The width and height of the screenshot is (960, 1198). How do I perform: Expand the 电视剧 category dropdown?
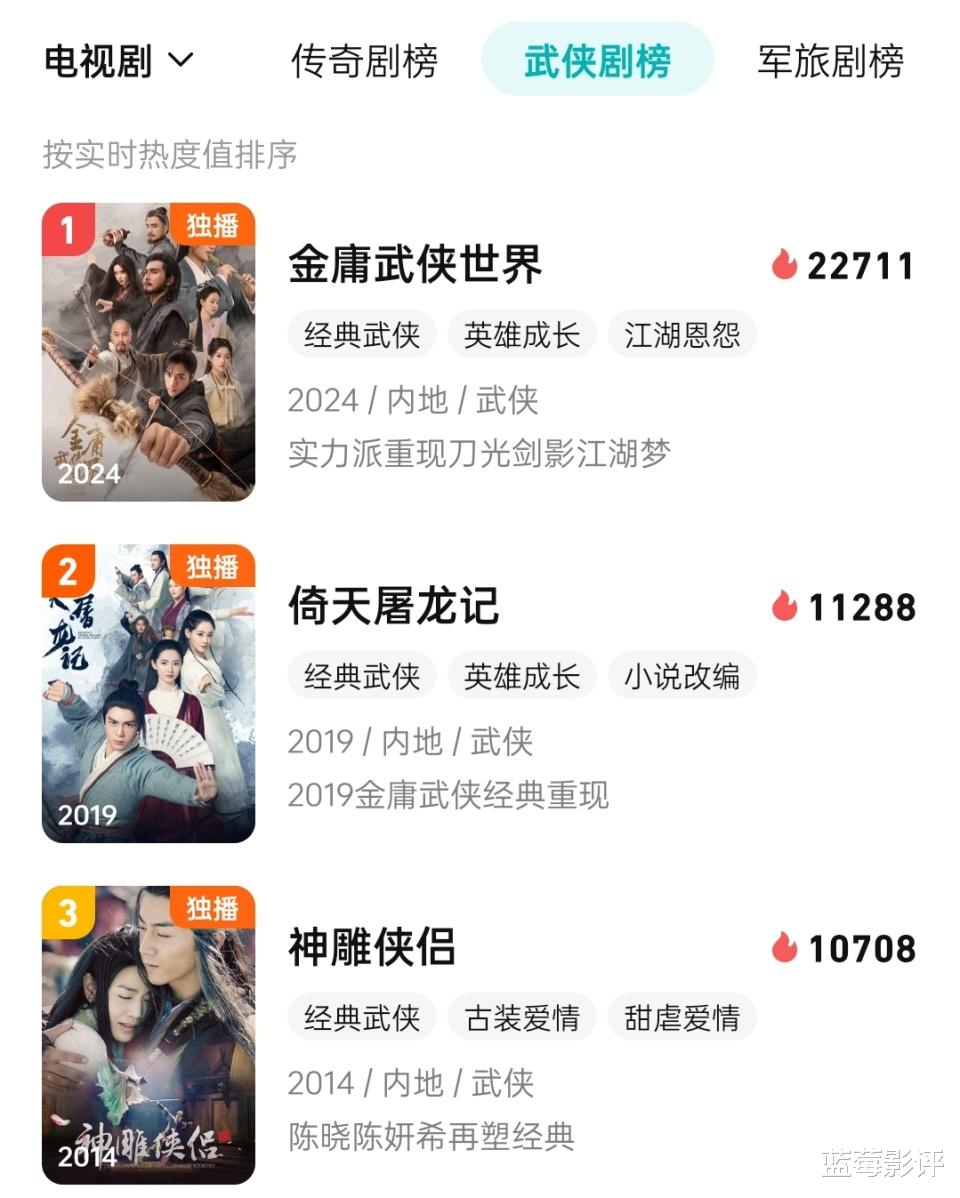[x=118, y=61]
